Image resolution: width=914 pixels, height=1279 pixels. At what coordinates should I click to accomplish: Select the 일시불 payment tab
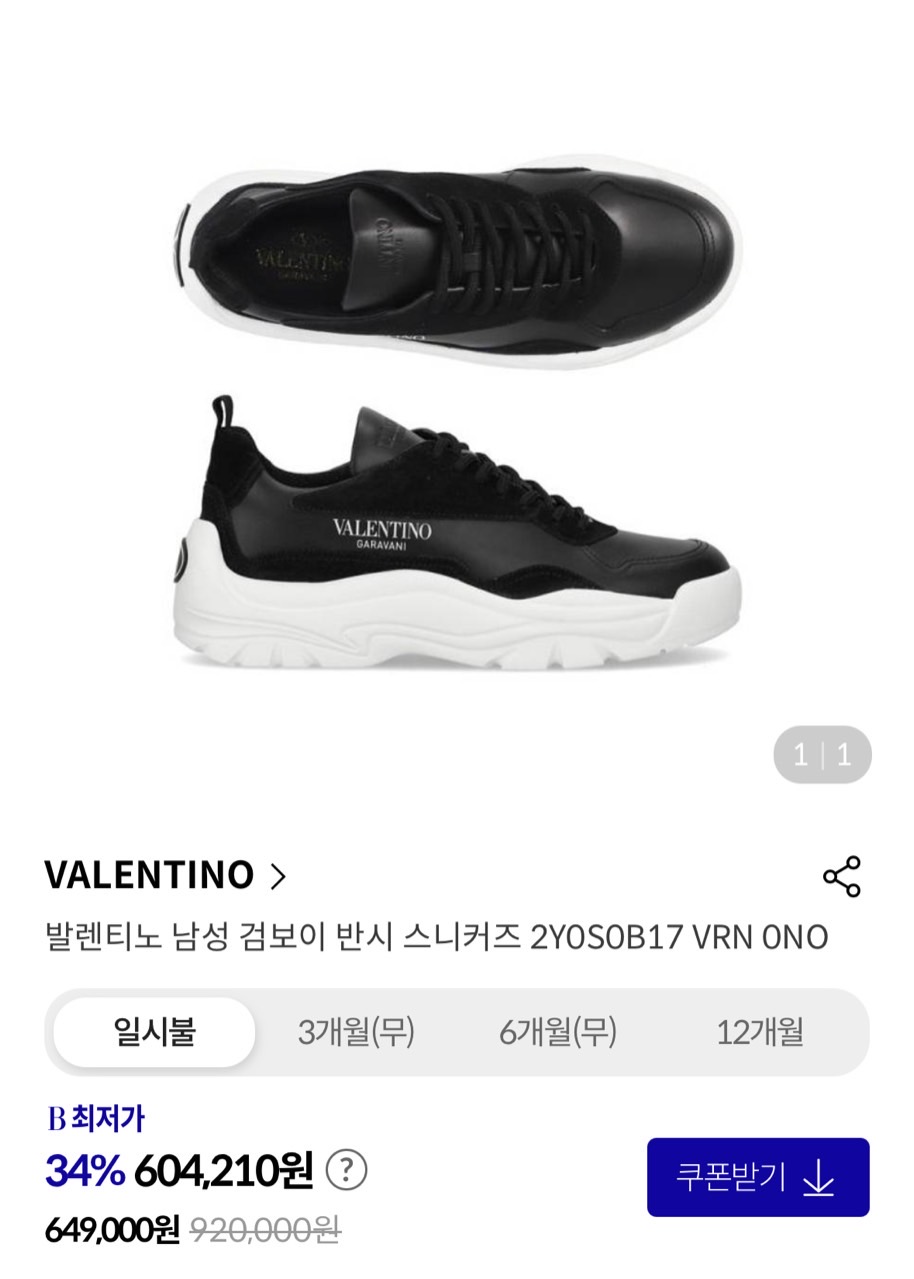pos(153,1033)
